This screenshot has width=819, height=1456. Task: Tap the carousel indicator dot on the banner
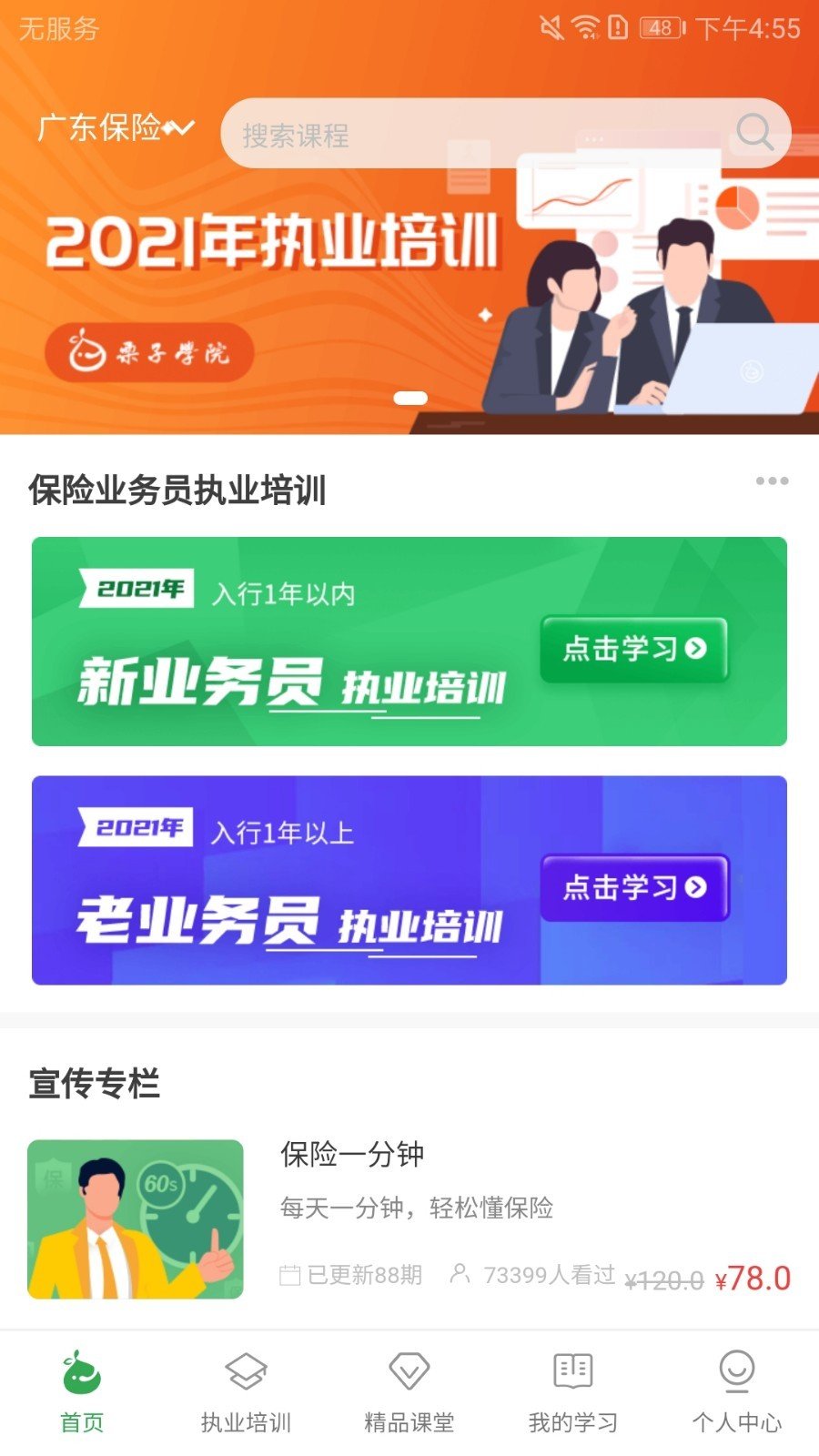coord(409,398)
